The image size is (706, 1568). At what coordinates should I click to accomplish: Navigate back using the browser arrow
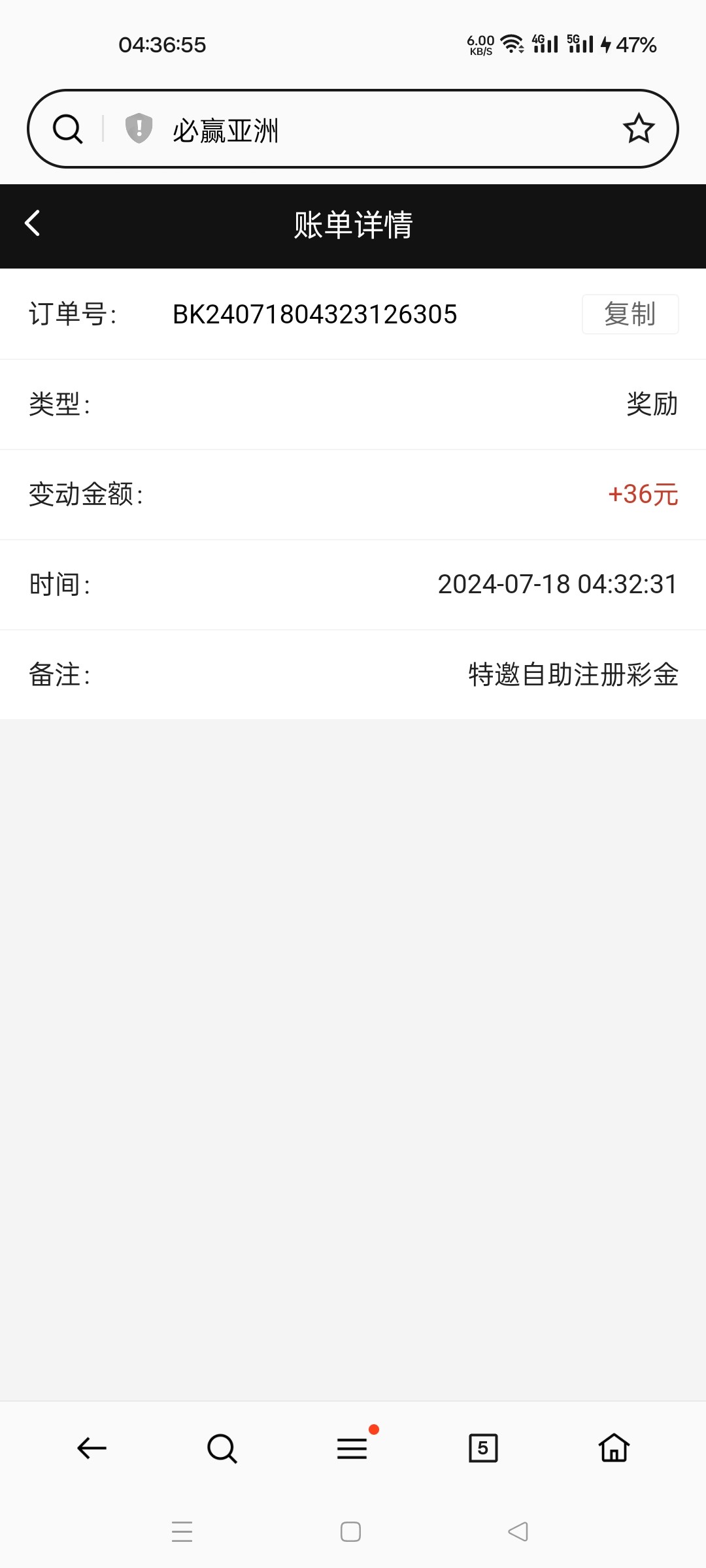(x=92, y=1448)
